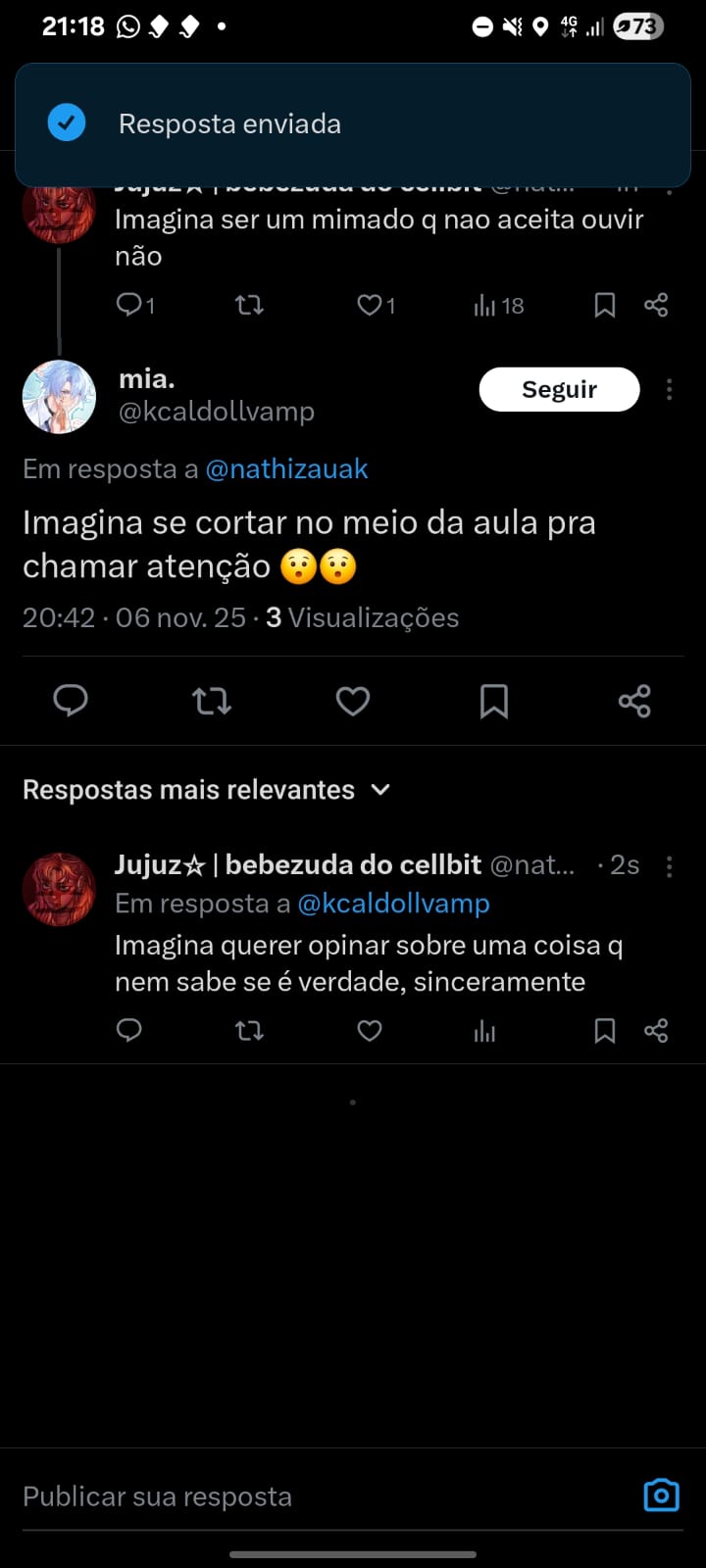This screenshot has width=706, height=1568.
Task: Bookmark the reply starting 'Imagina querer opinar'
Action: (605, 1031)
